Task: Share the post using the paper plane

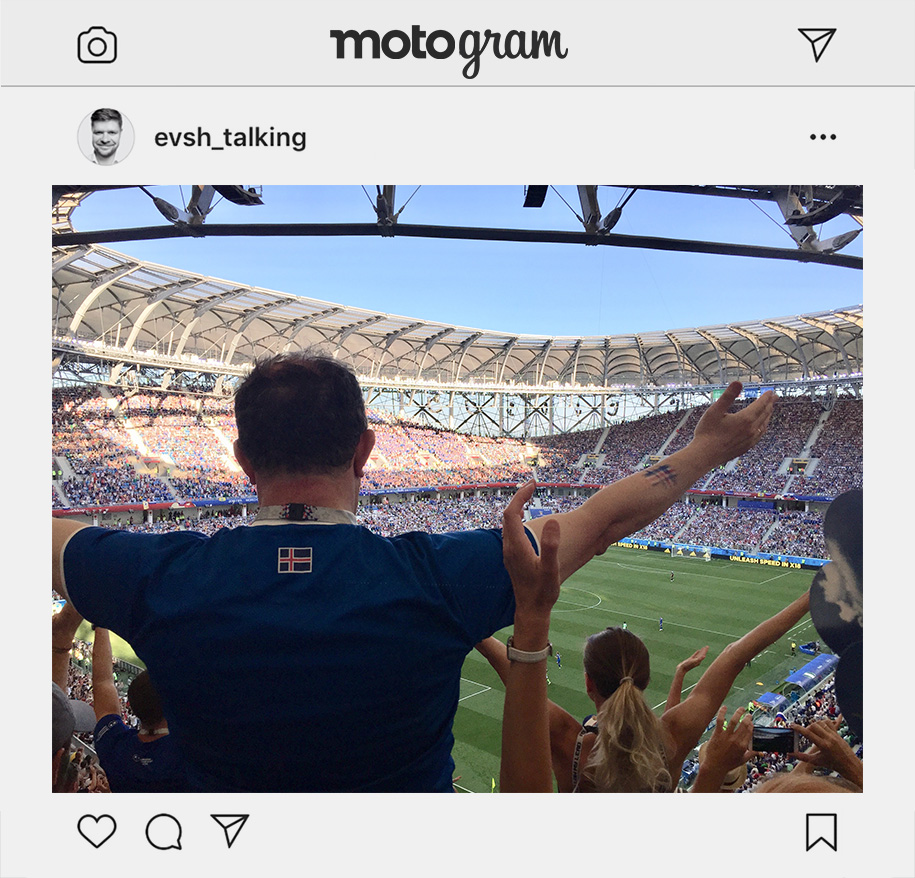Action: (229, 830)
